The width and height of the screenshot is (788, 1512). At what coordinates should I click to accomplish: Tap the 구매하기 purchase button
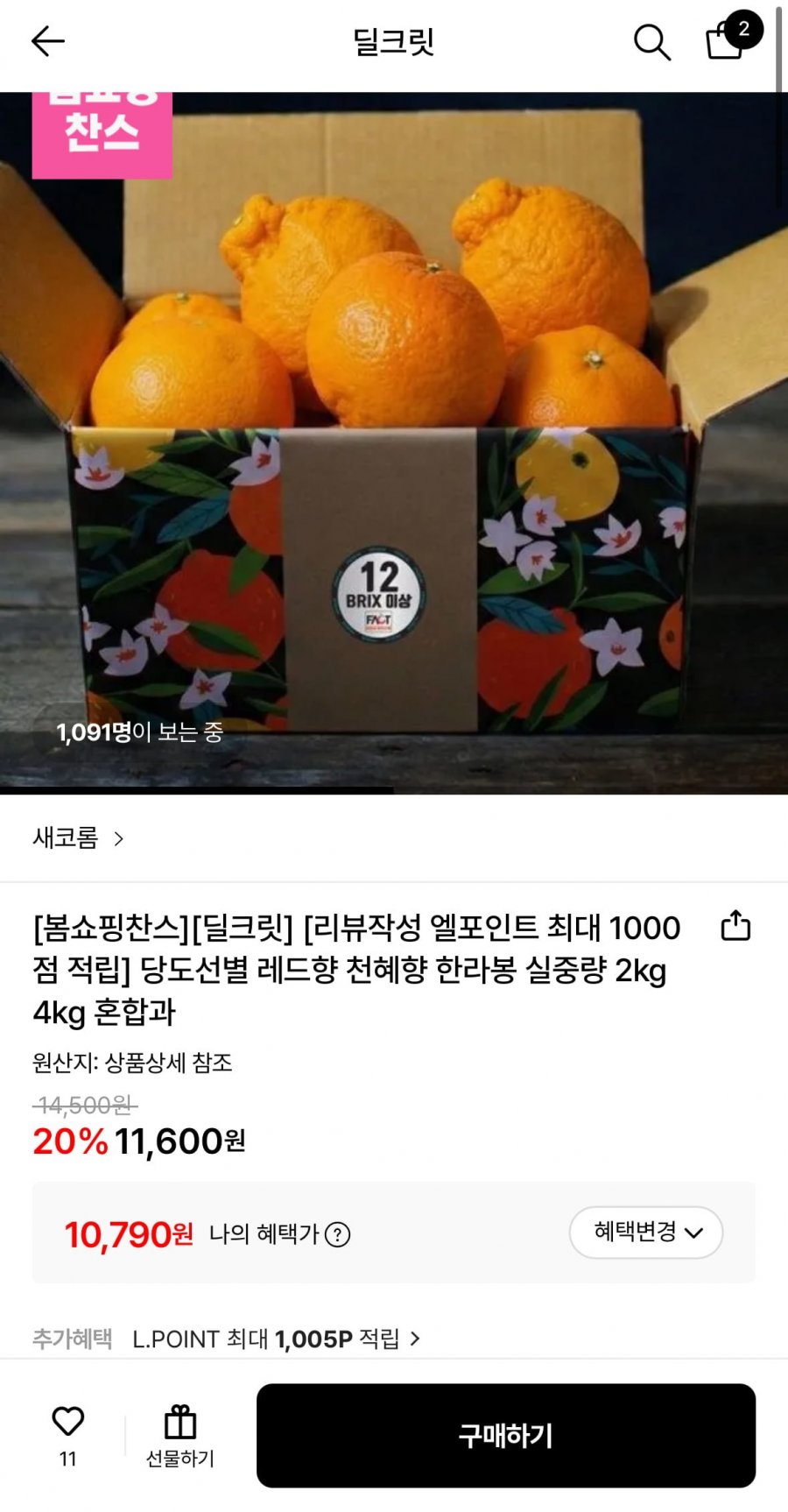[505, 1436]
